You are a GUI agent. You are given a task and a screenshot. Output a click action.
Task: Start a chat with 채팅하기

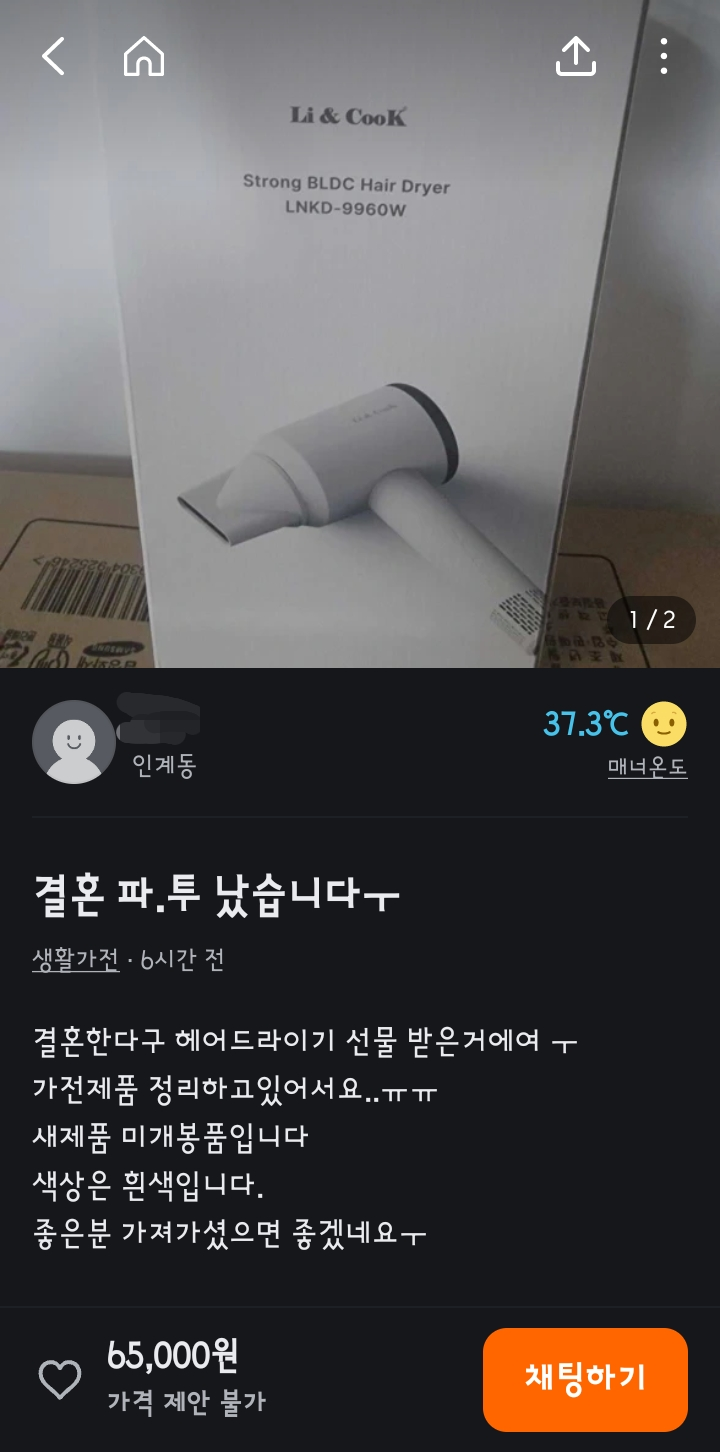pos(585,1379)
